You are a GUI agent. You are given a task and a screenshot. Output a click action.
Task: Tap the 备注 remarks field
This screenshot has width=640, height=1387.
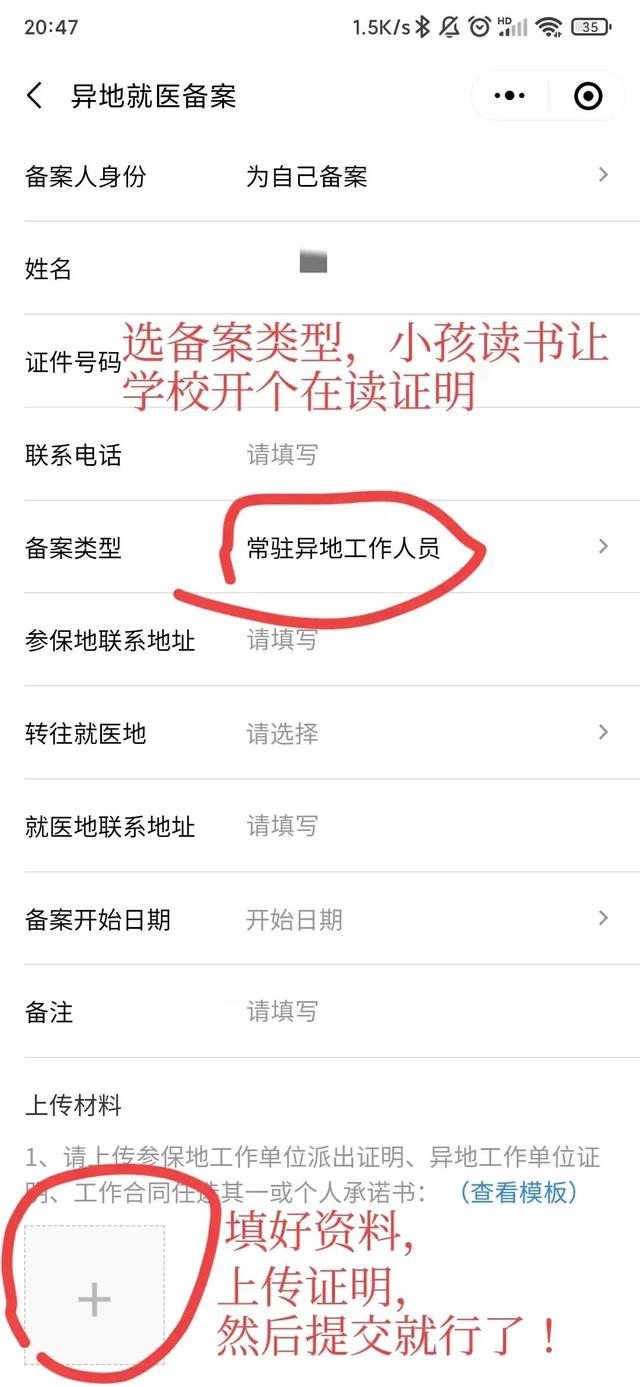coord(420,1011)
